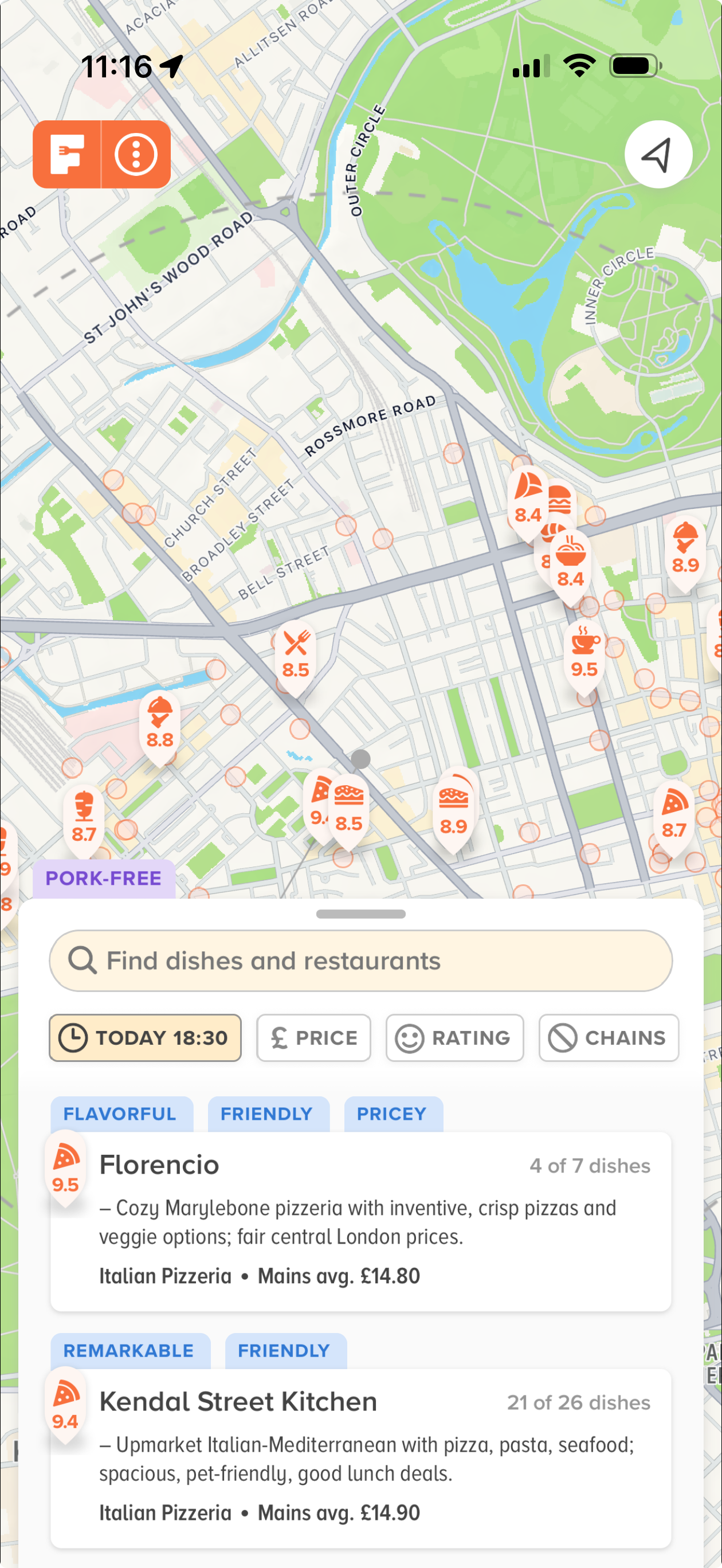Select the 9.5 coffee cup map pin
722x1568 pixels.
pyautogui.click(x=584, y=654)
